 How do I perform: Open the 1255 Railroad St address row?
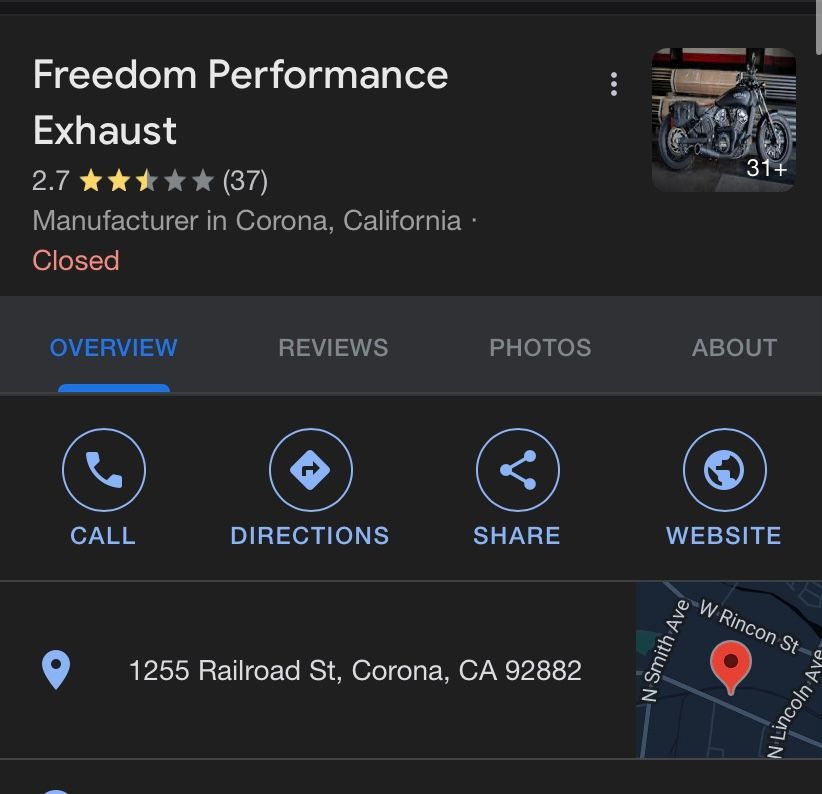pyautogui.click(x=355, y=670)
